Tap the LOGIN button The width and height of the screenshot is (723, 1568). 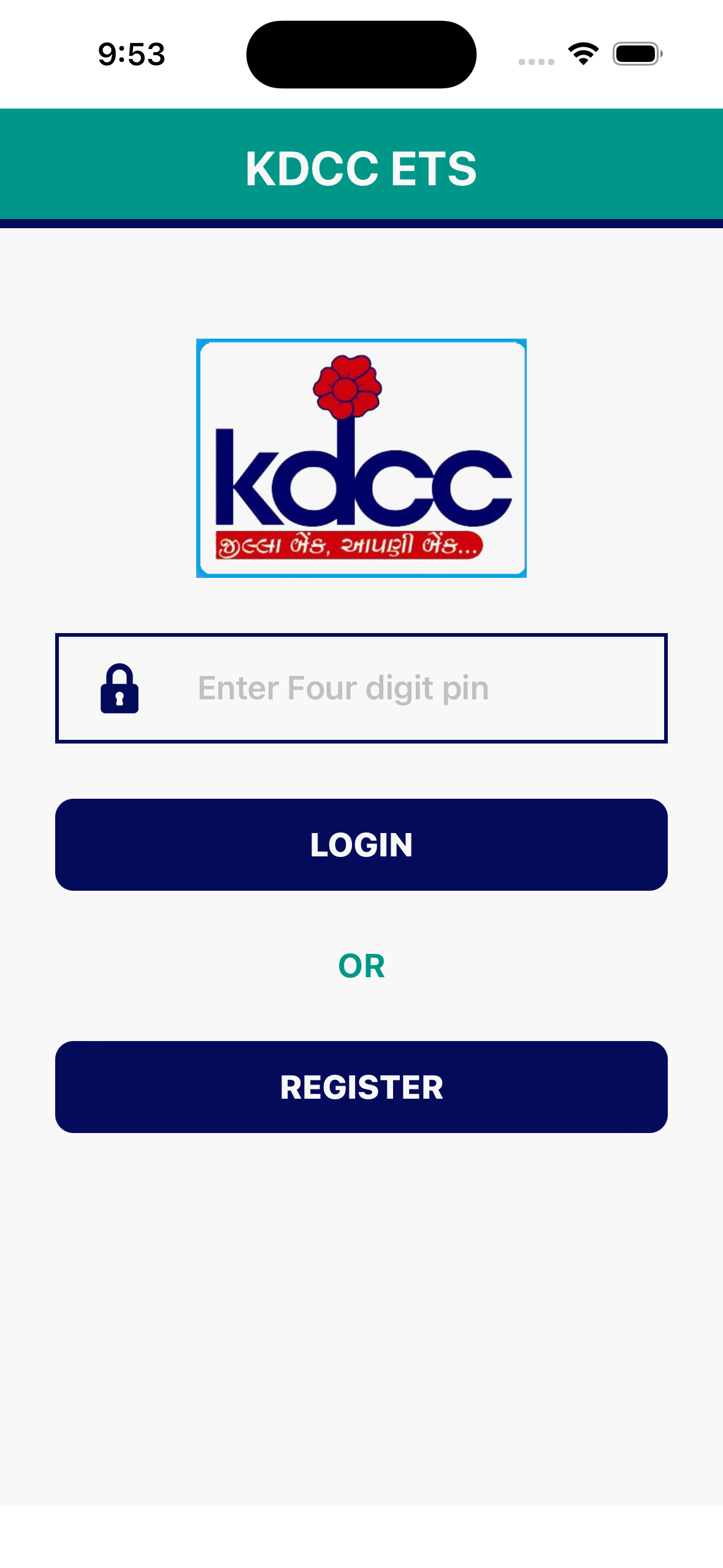point(361,844)
